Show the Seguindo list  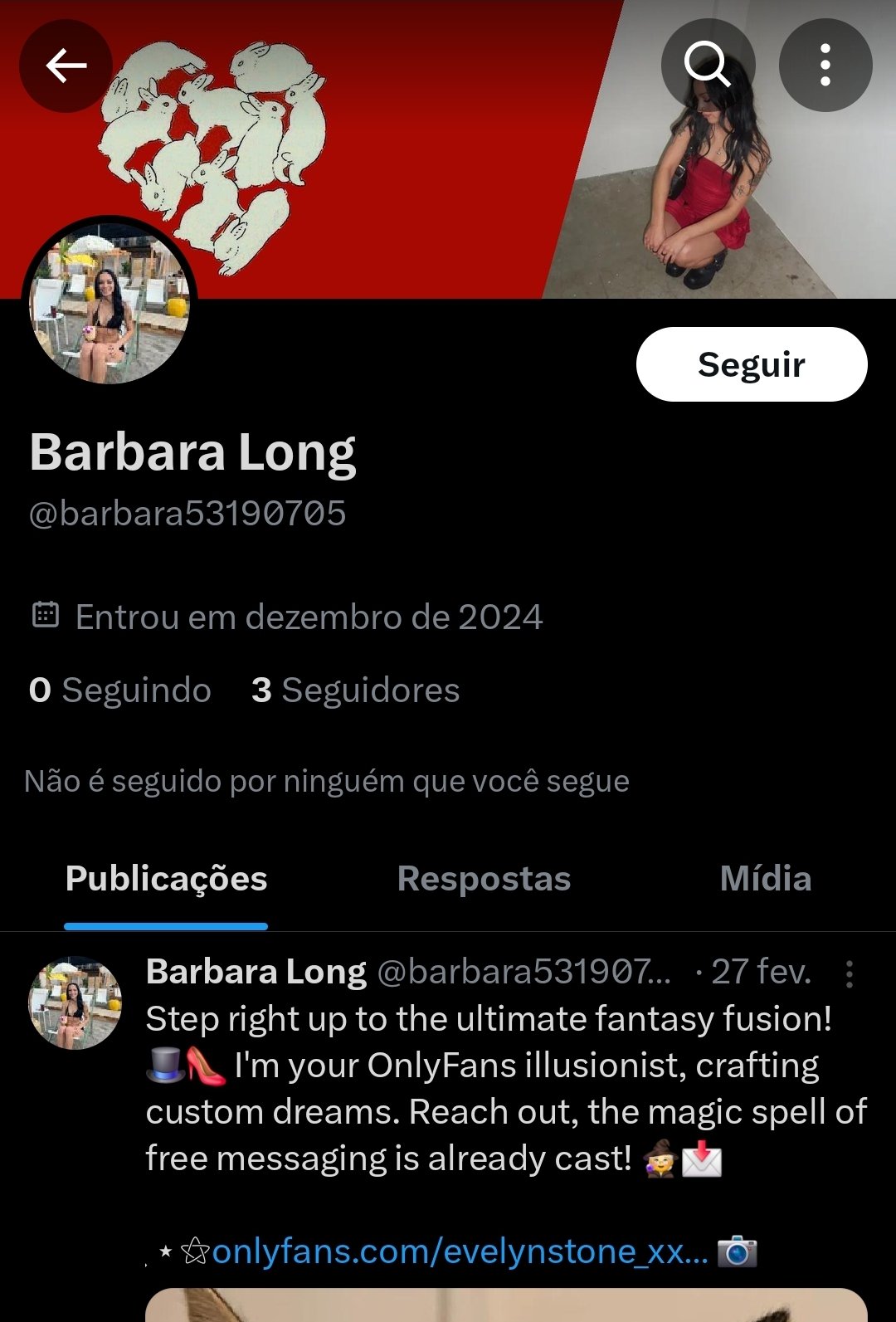tap(120, 690)
